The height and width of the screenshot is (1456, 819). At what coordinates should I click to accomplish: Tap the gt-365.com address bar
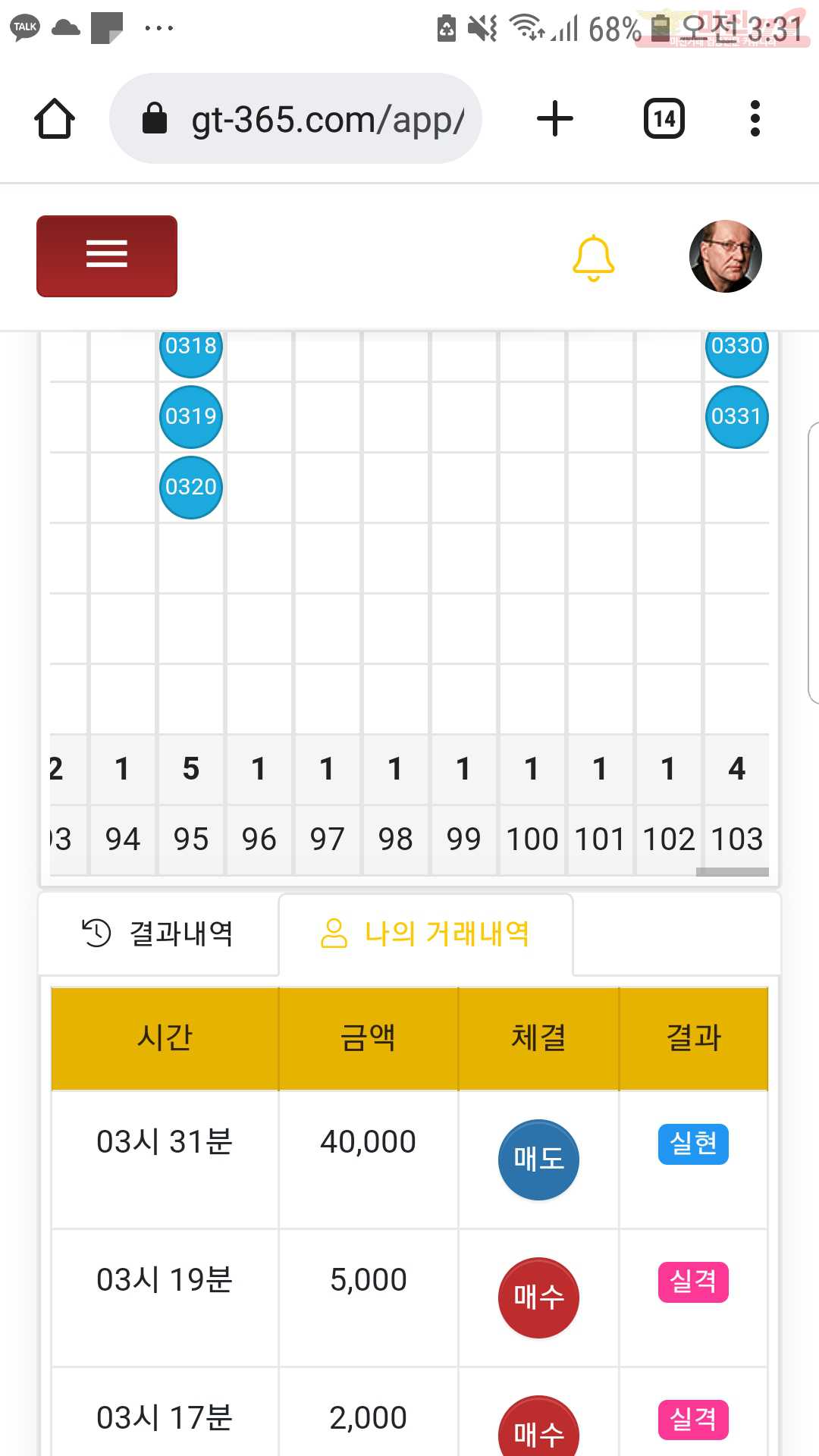pyautogui.click(x=296, y=118)
